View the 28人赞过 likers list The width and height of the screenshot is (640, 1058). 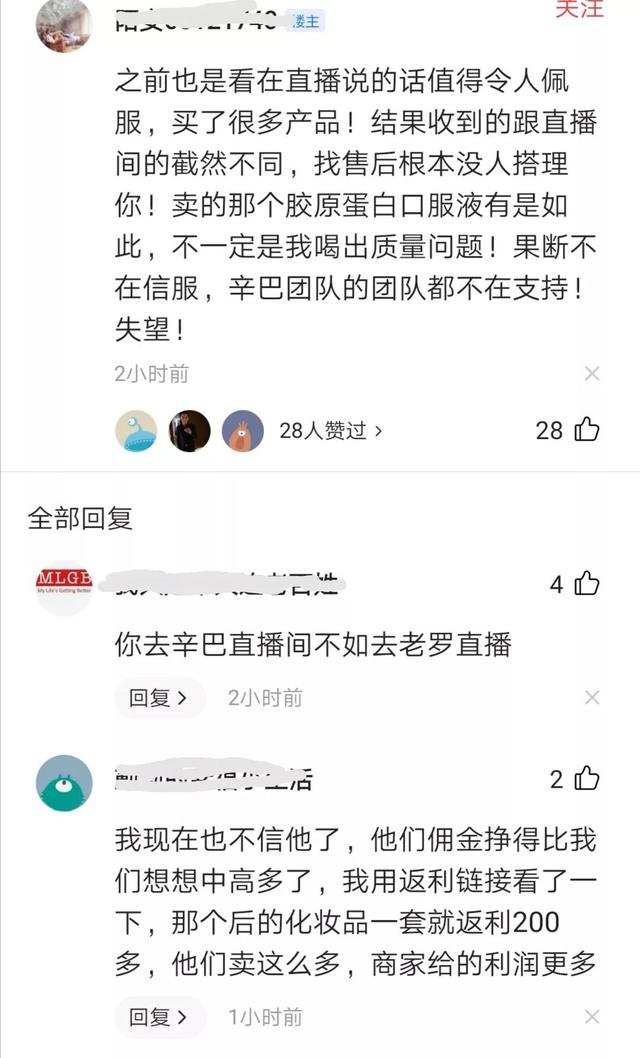tap(331, 431)
